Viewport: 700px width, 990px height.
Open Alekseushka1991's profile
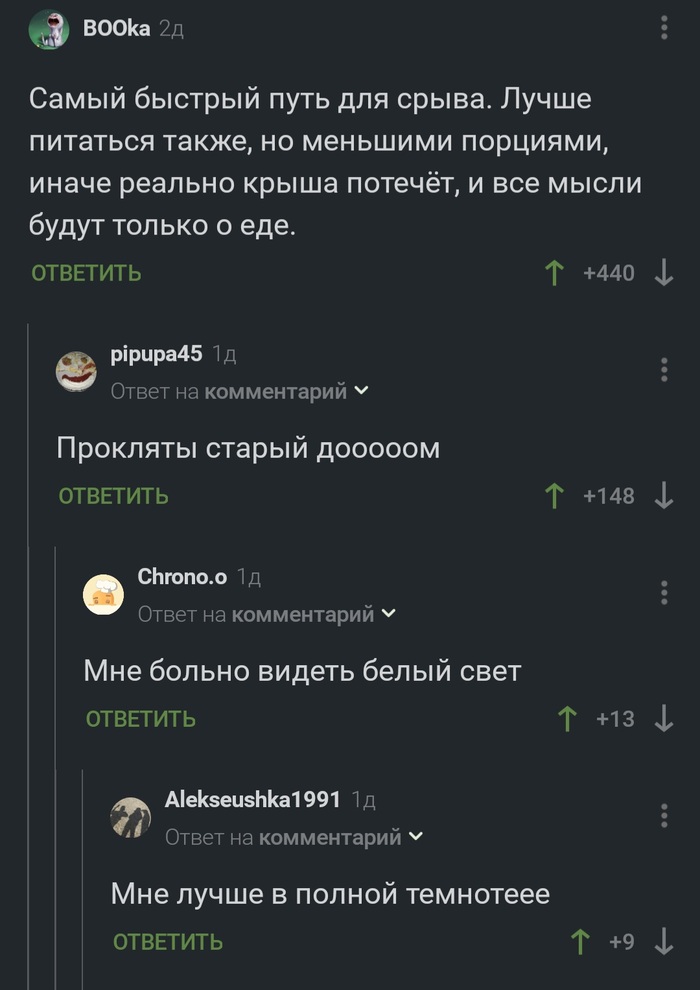pos(252,799)
